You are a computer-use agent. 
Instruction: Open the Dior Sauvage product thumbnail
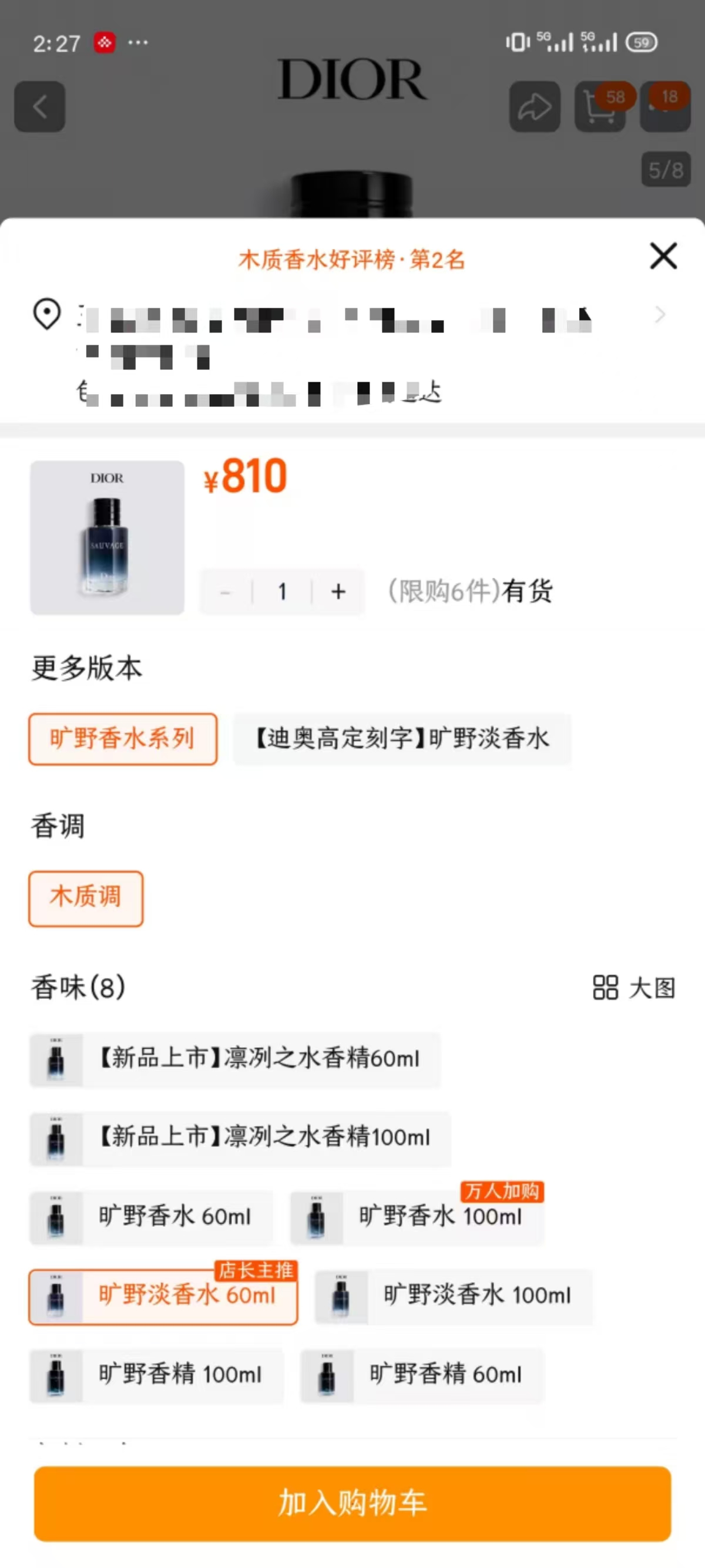point(107,537)
